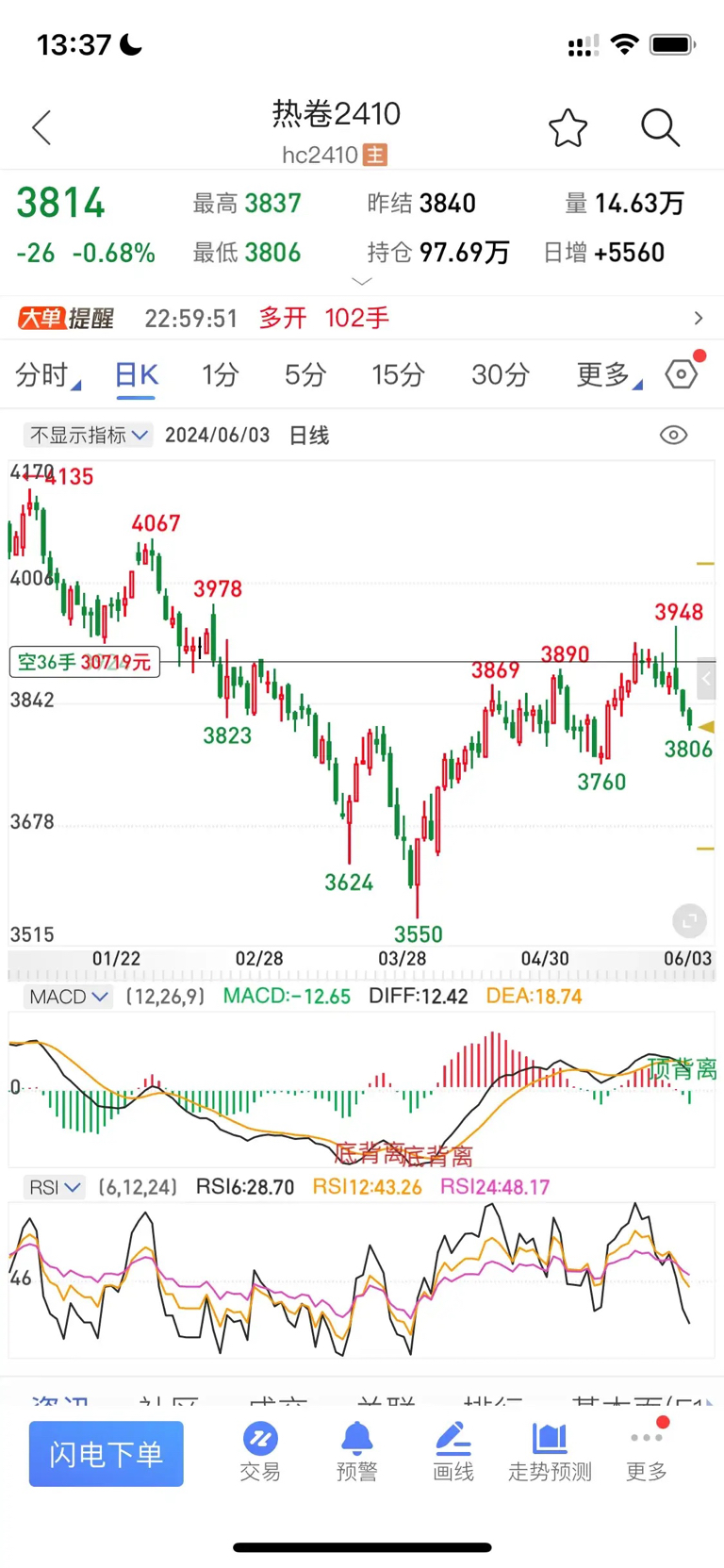This screenshot has width=724, height=1568.
Task: Set a price alert with 预警
Action: click(x=356, y=1452)
